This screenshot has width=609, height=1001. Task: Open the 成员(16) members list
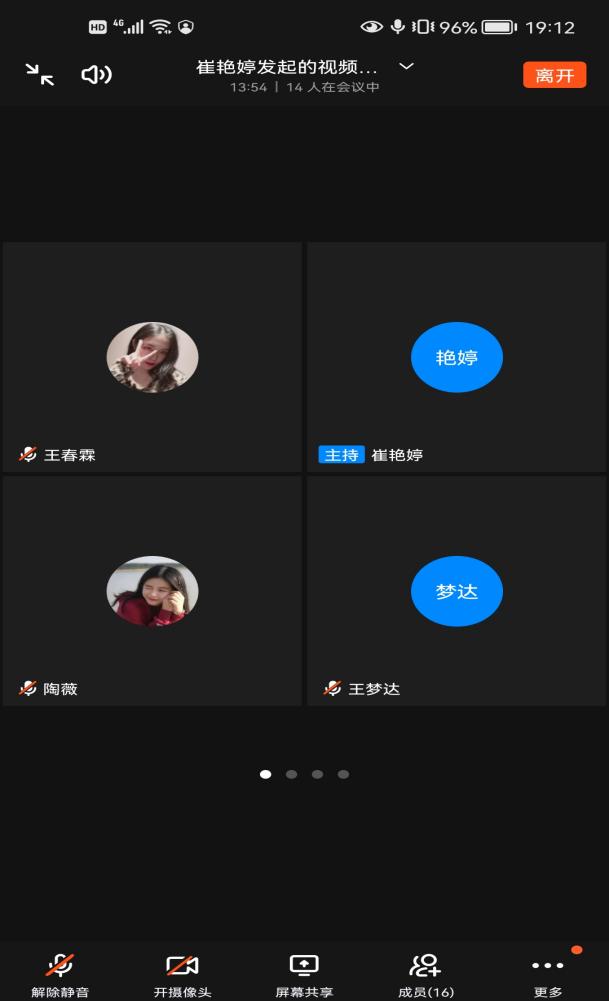pyautogui.click(x=426, y=972)
